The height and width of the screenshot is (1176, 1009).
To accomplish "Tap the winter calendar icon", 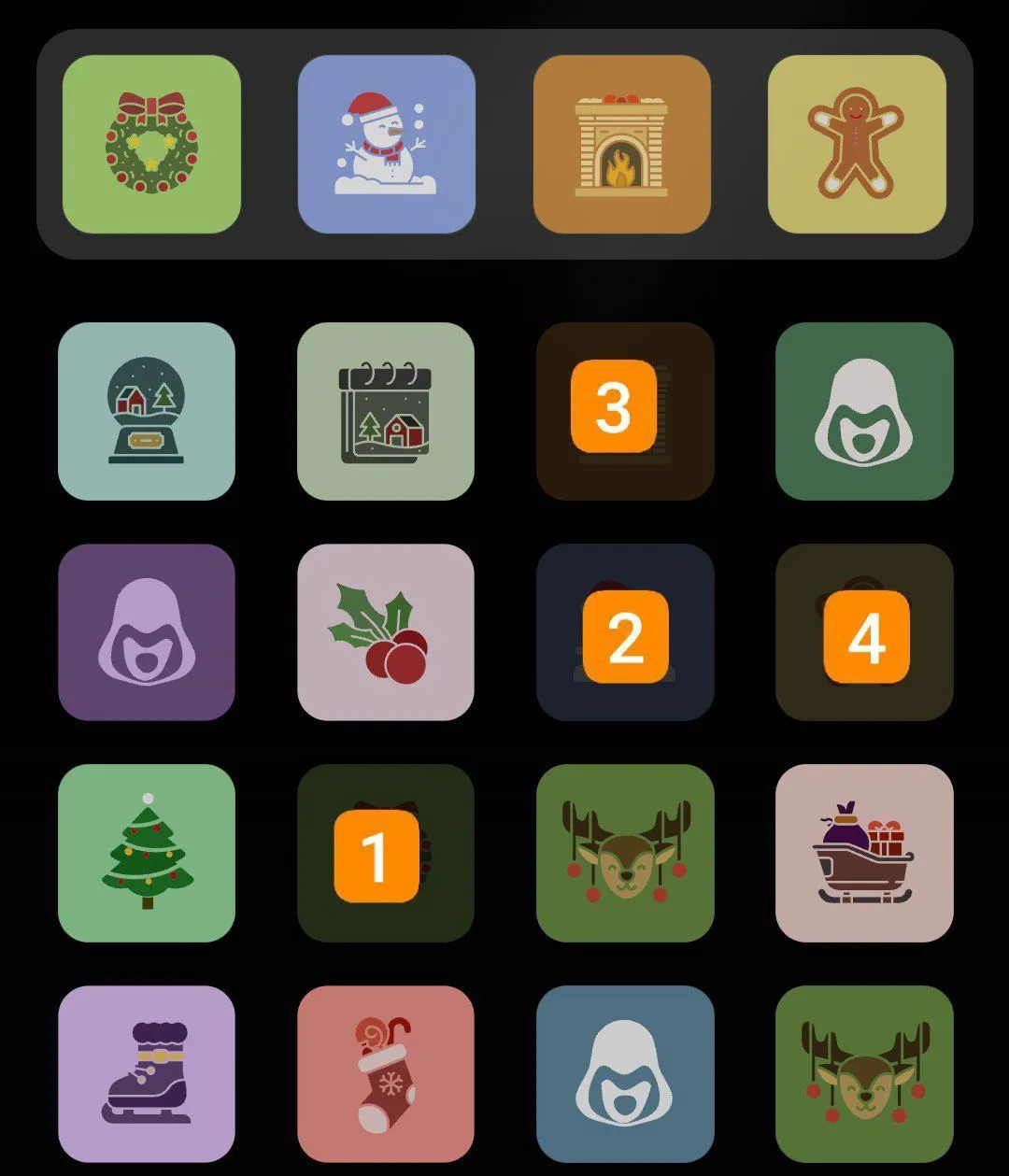I will coord(386,411).
